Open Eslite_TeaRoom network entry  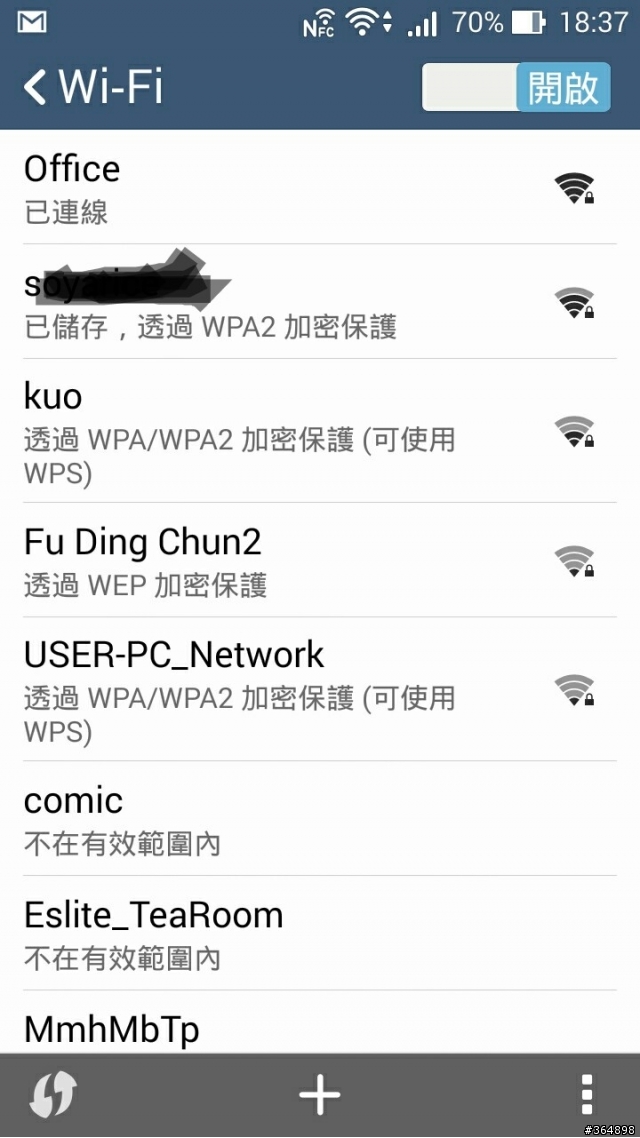pos(300,933)
